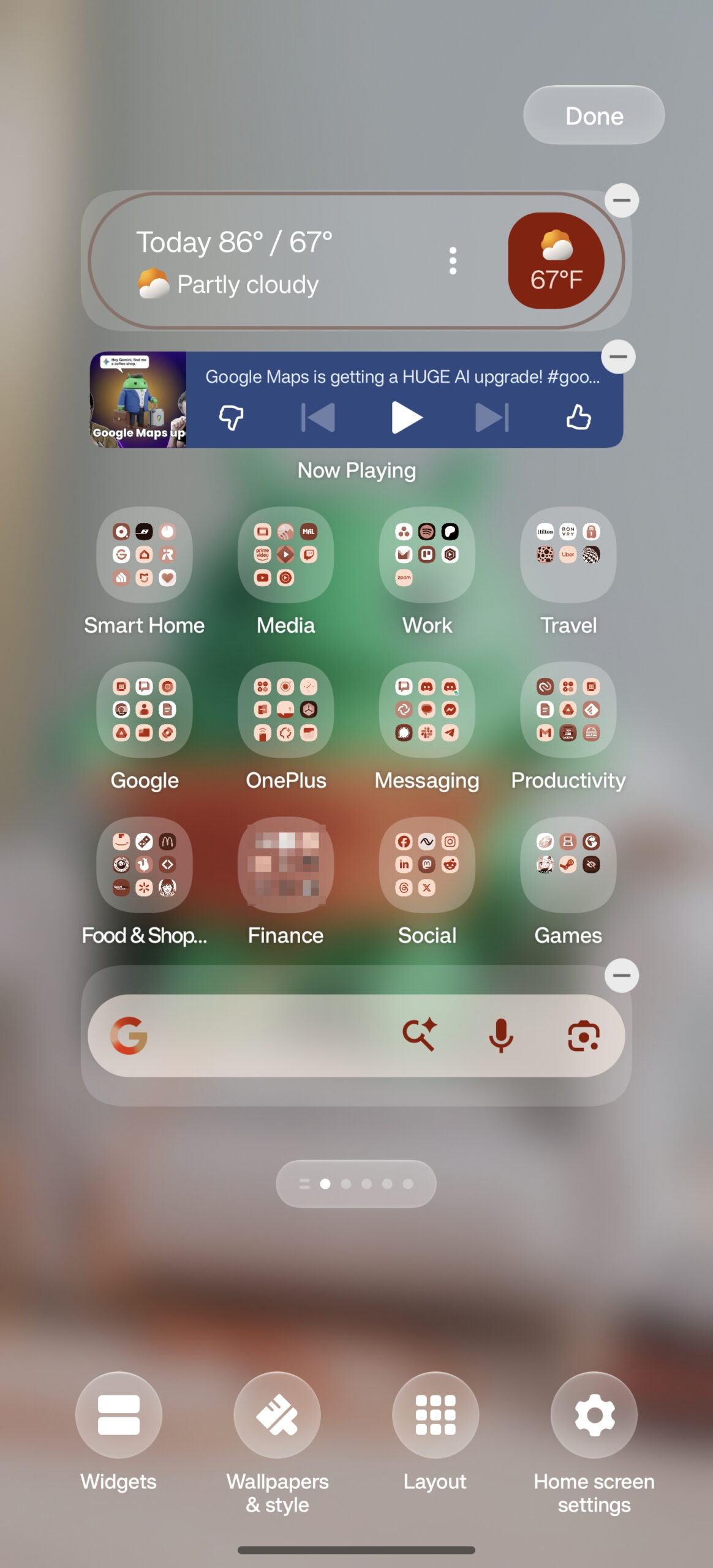The height and width of the screenshot is (1568, 713).
Task: Open the Smart Home folder
Action: click(145, 555)
